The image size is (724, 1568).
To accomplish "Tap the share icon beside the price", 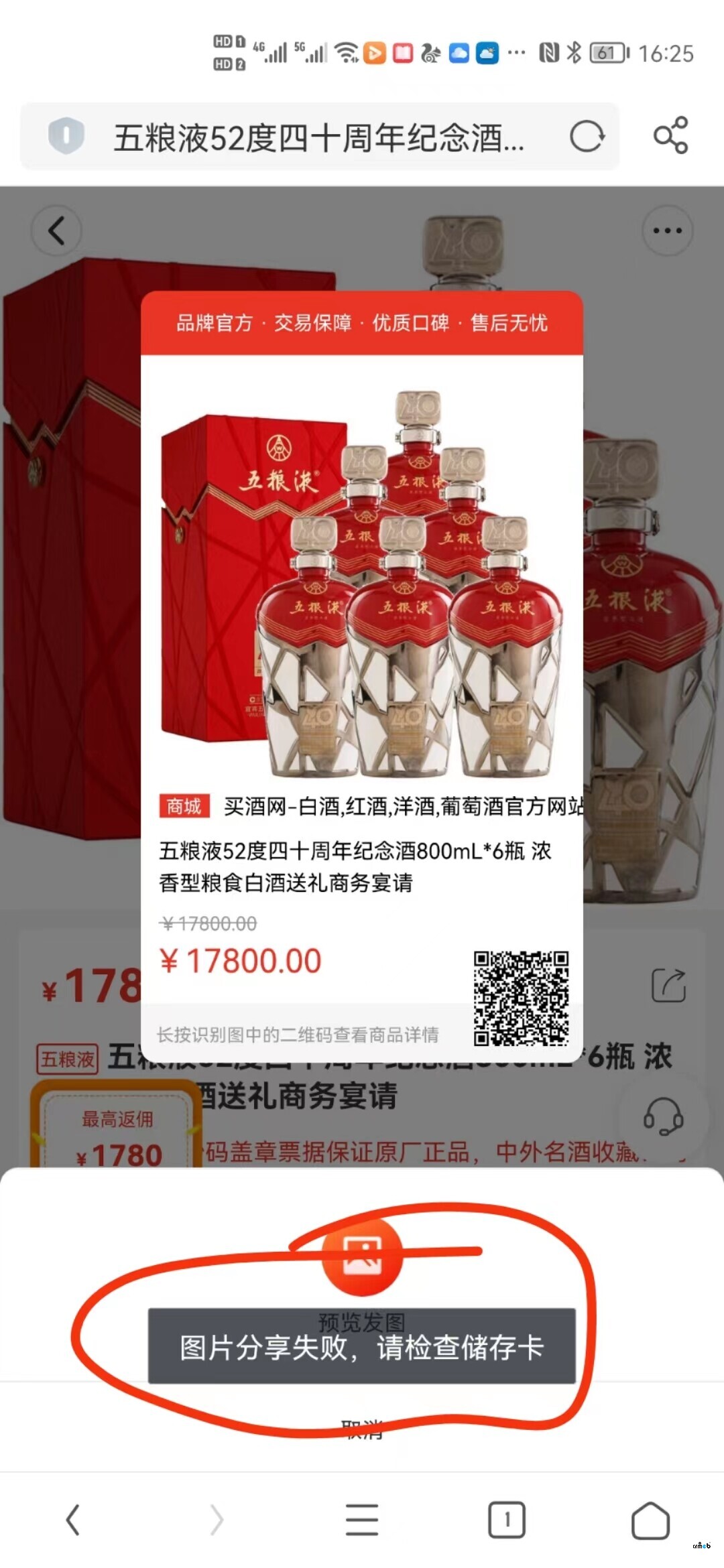I will coord(668,986).
